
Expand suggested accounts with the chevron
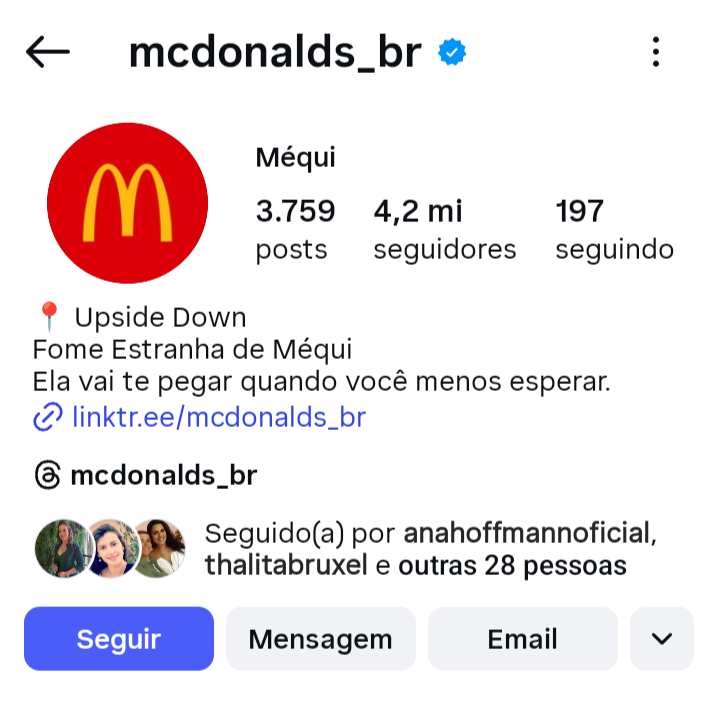tap(661, 639)
